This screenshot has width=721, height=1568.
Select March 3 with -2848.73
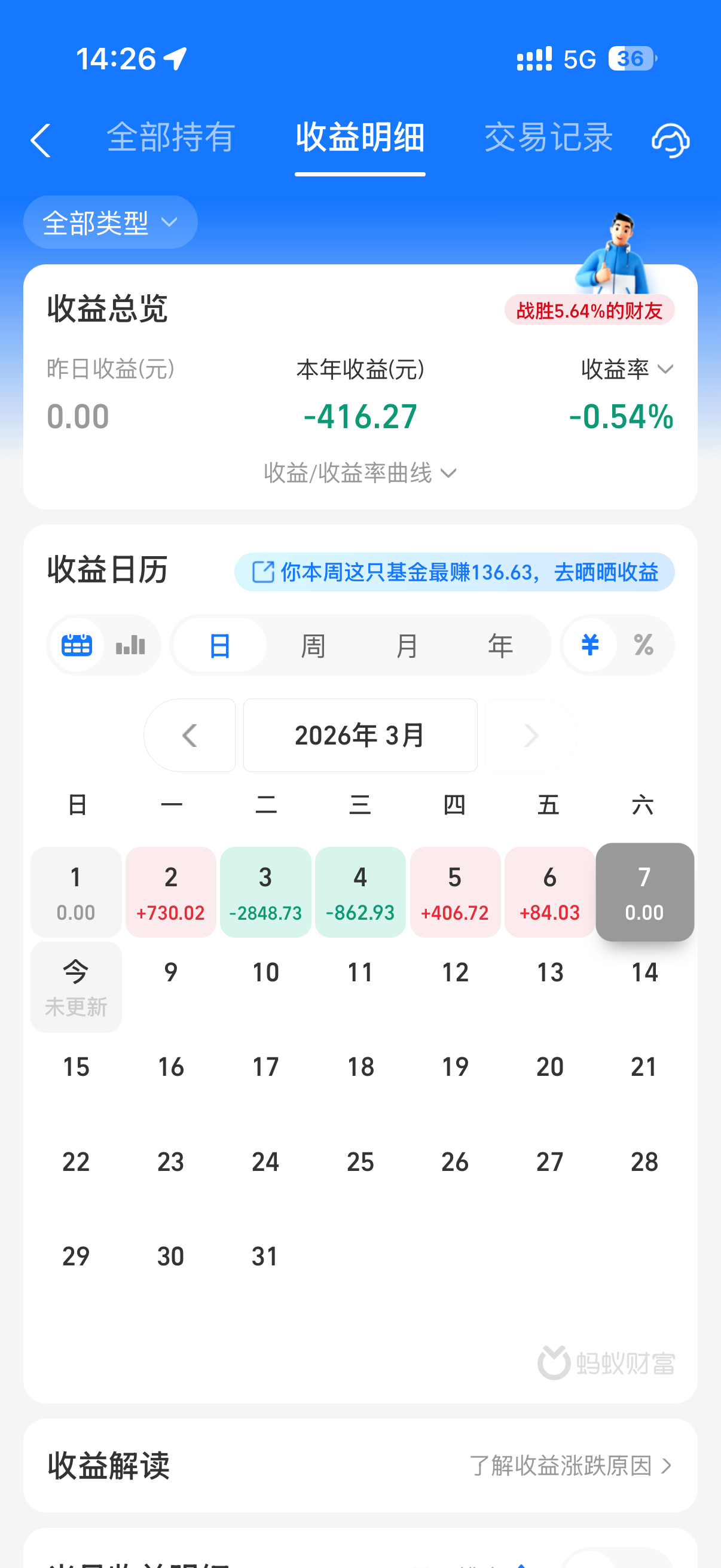[265, 892]
